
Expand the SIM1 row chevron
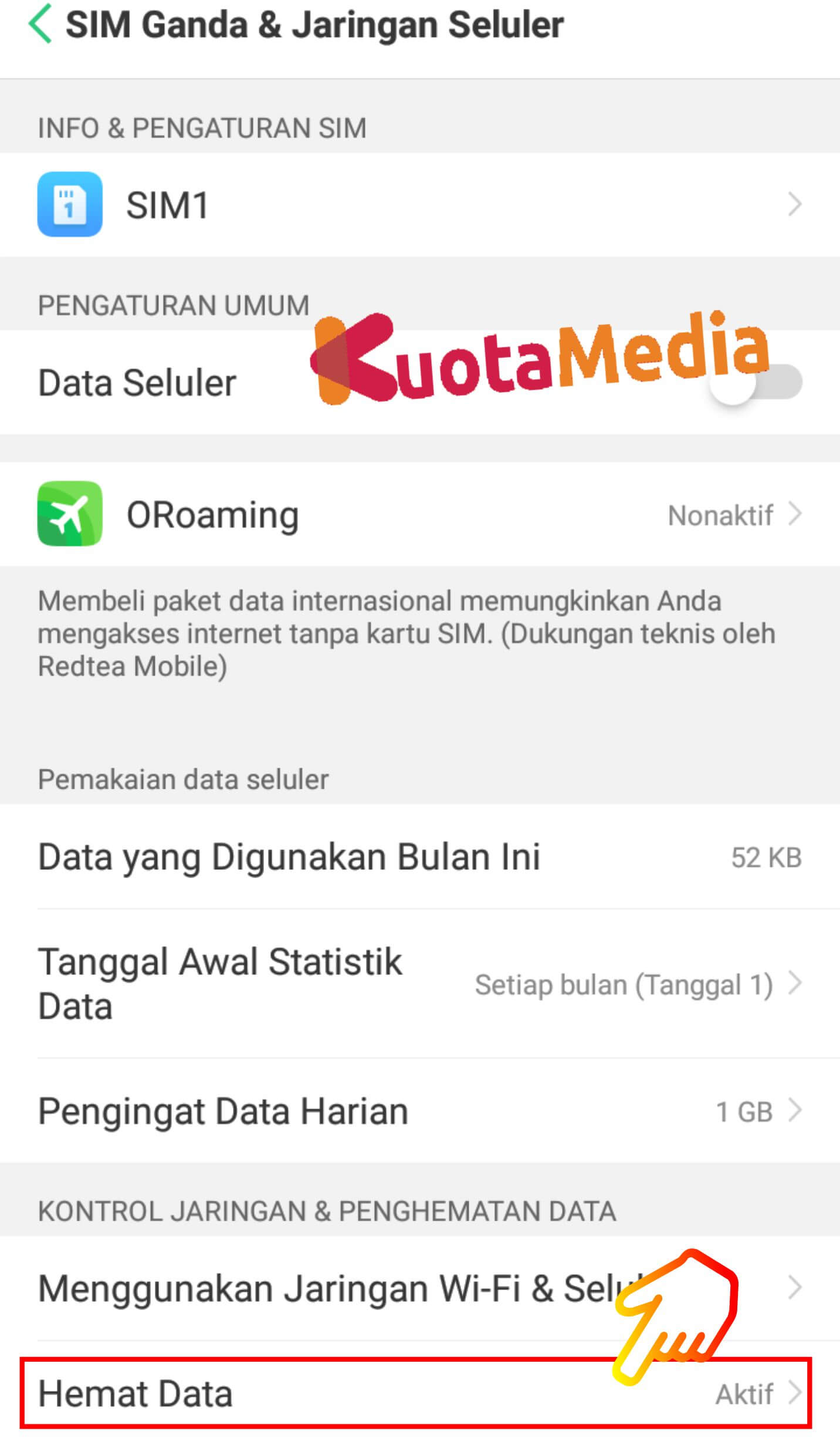(x=796, y=205)
